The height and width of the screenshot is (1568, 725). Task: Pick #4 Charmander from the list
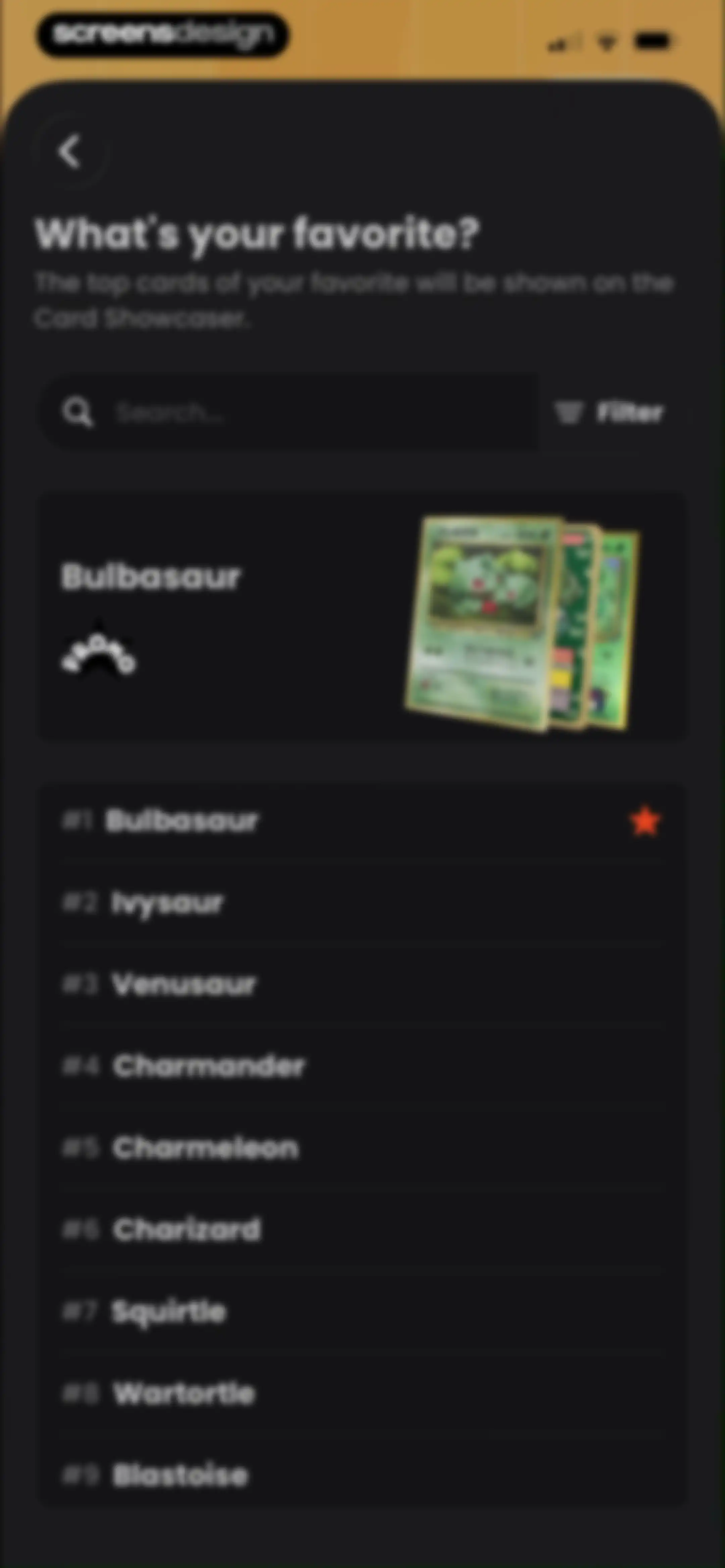tap(363, 1066)
